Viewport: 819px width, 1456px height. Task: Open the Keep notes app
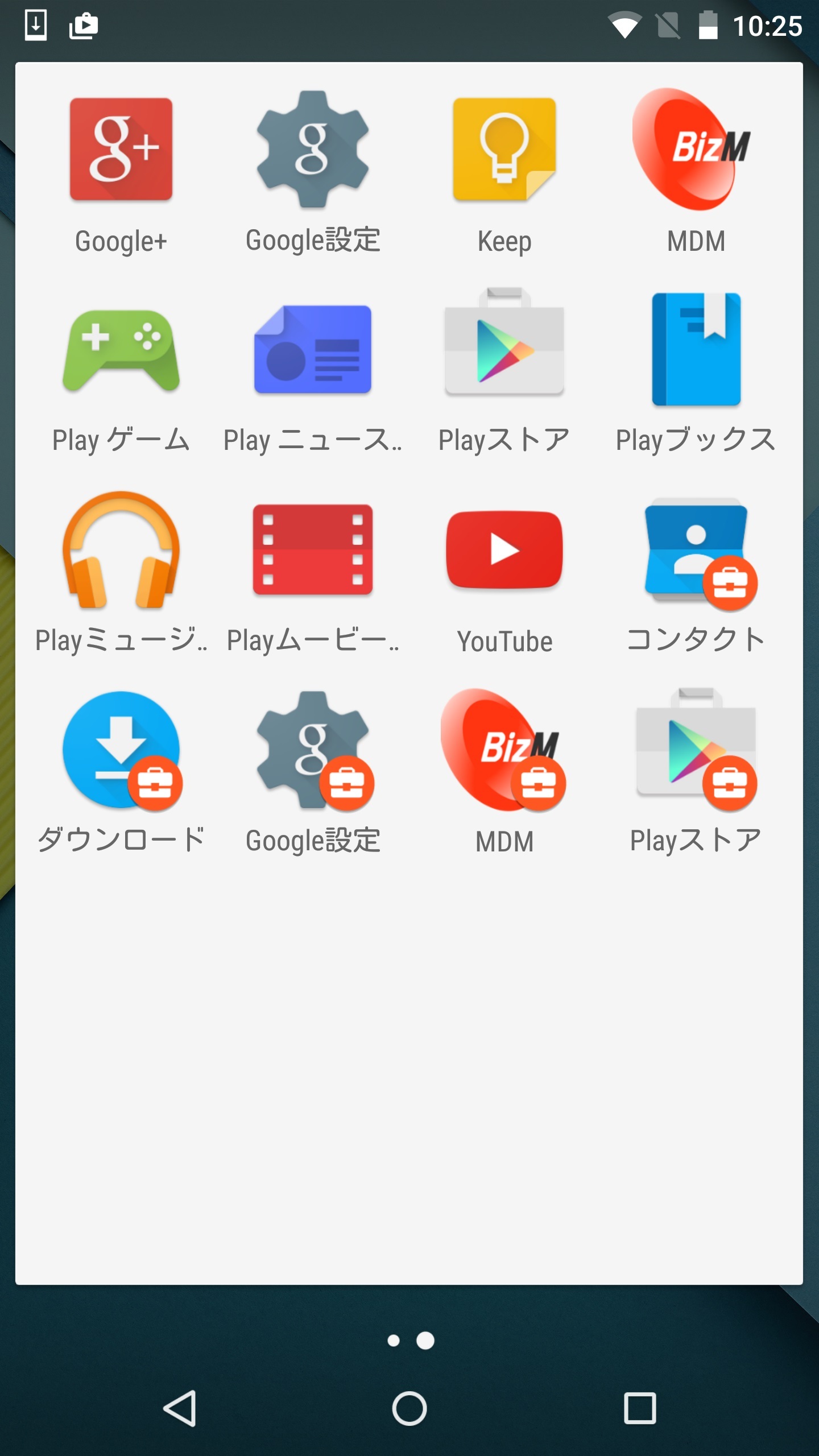tap(504, 150)
